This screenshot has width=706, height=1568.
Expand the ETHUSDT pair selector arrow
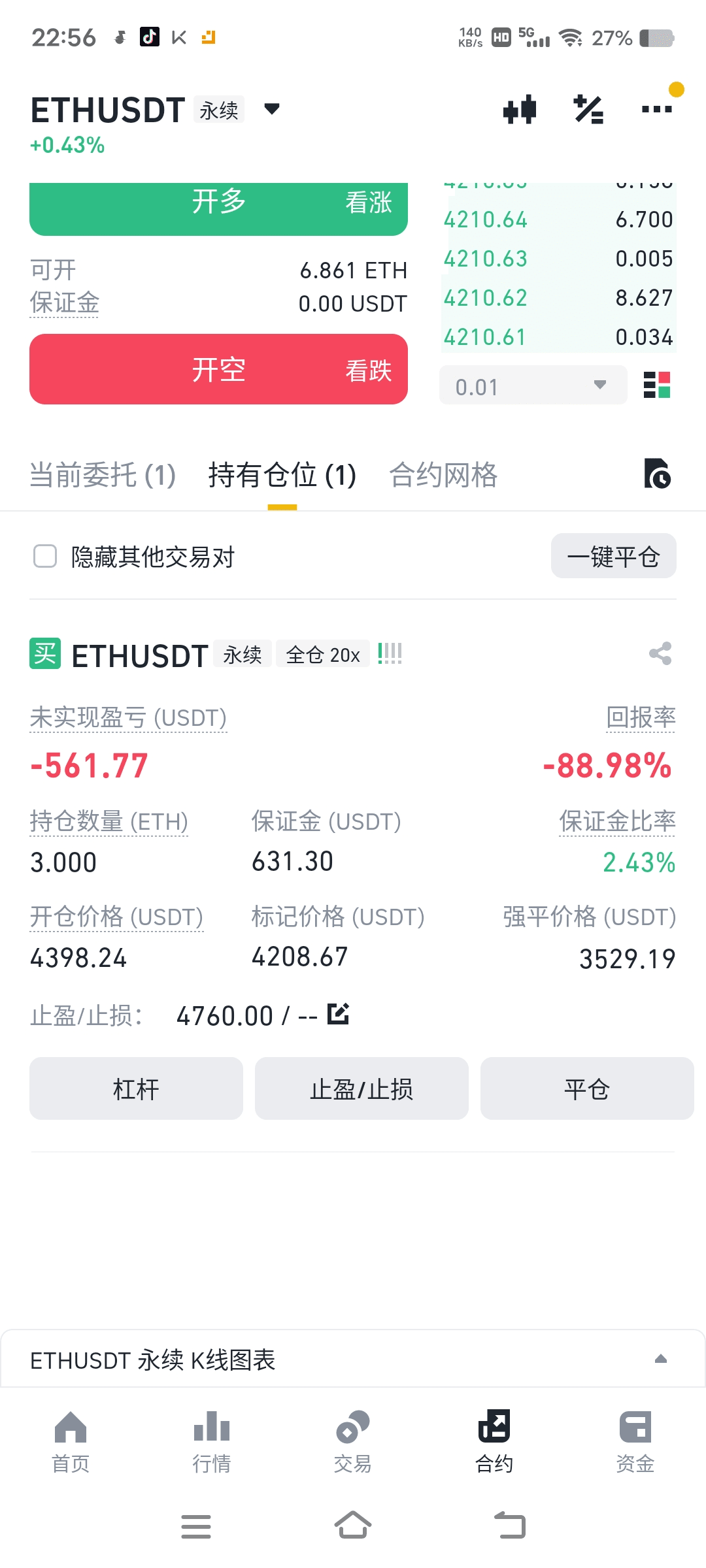[272, 108]
